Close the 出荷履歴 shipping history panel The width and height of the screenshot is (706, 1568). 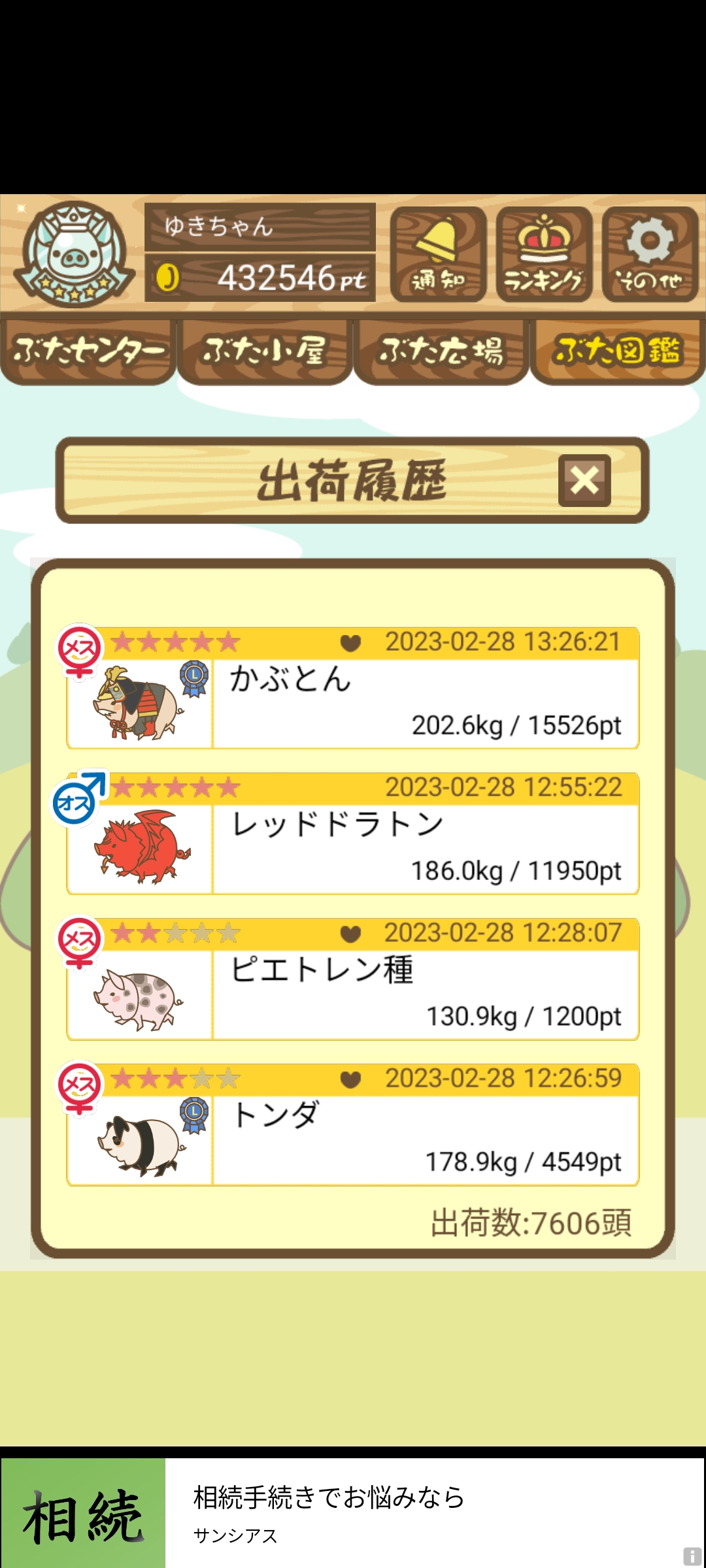pyautogui.click(x=584, y=480)
